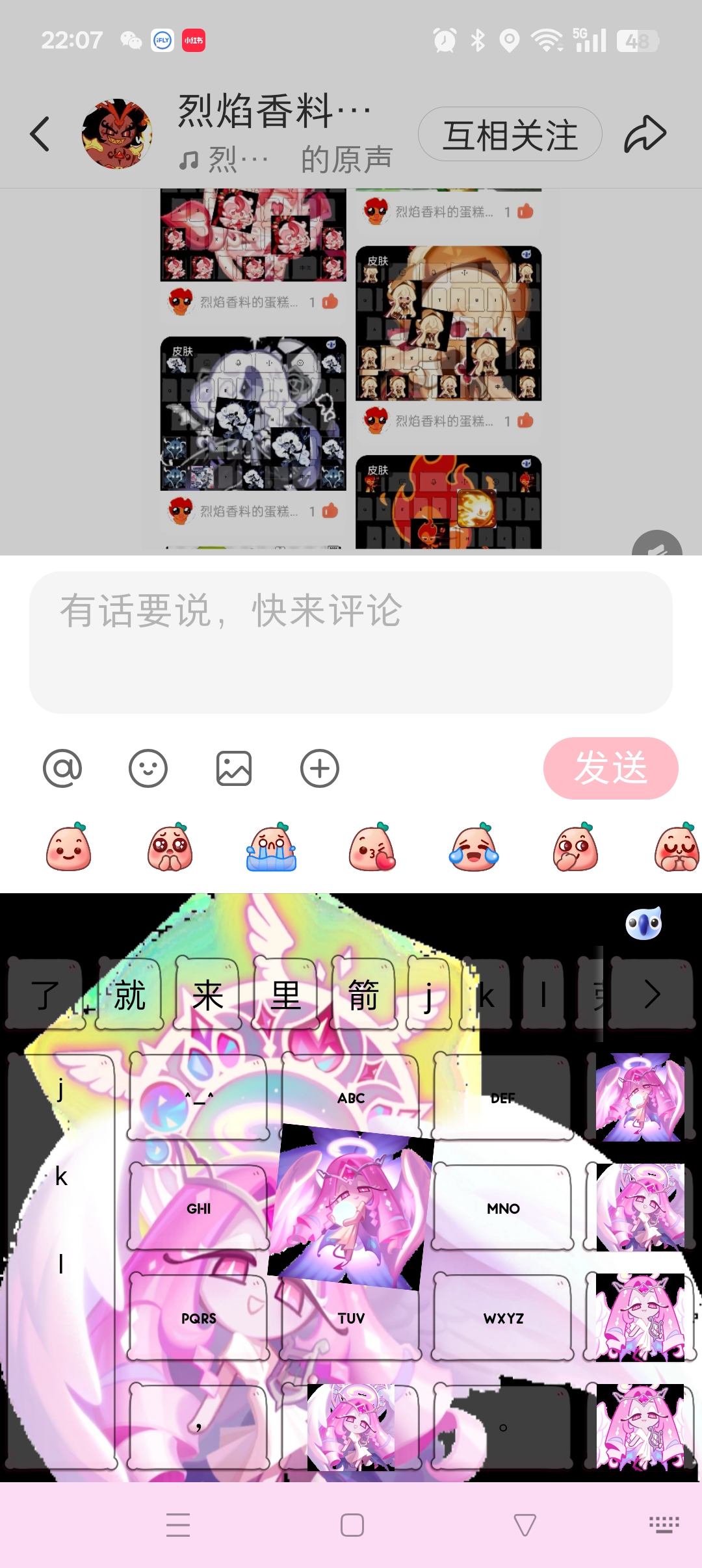Open the emoji picker smiley icon

click(148, 768)
